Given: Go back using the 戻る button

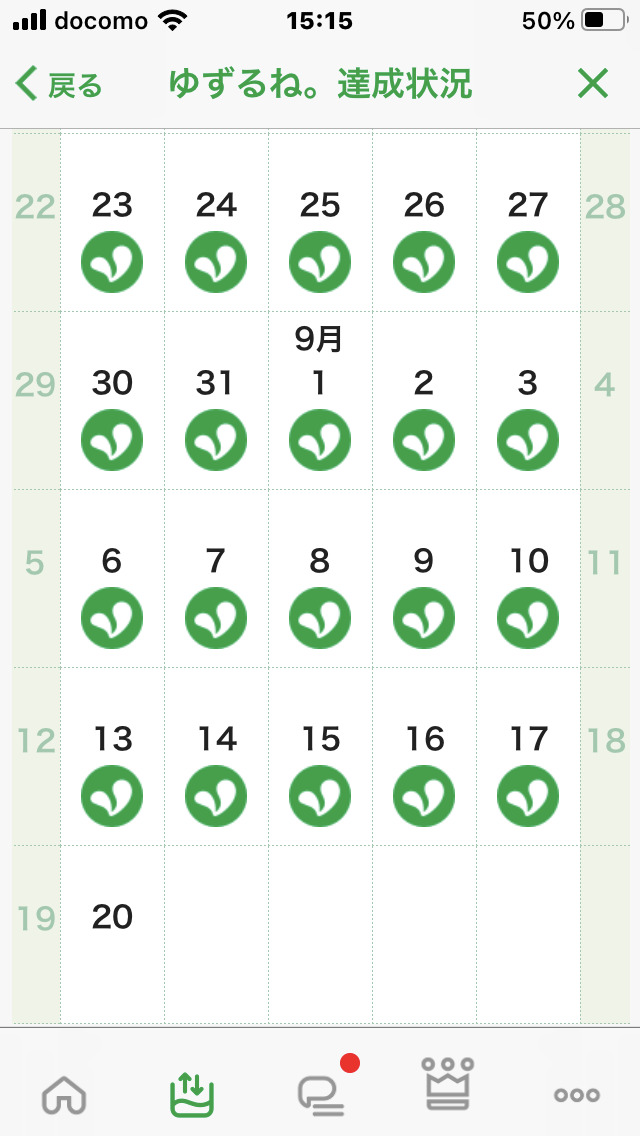Looking at the screenshot, I should tap(60, 85).
